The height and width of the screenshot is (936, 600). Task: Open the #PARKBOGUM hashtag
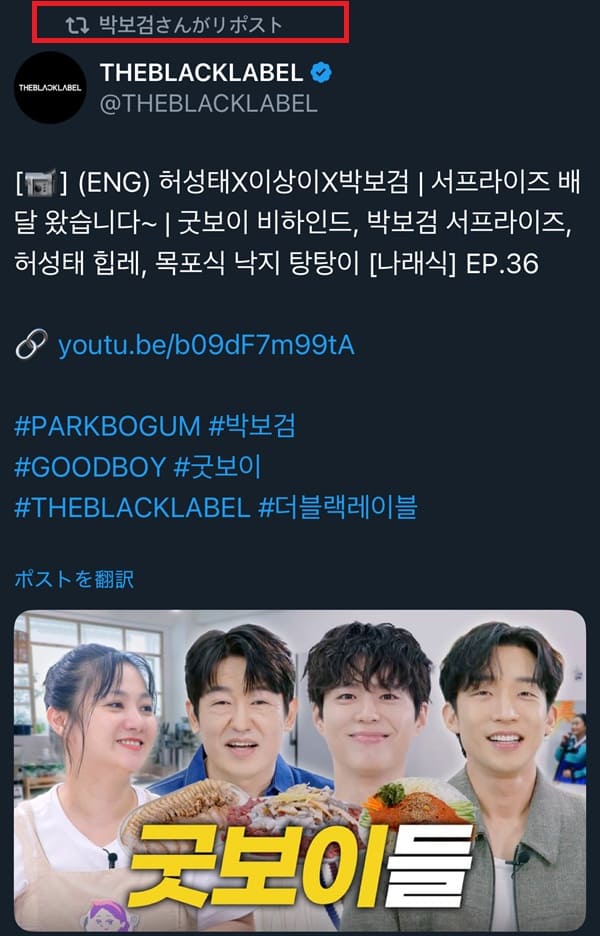click(107, 427)
